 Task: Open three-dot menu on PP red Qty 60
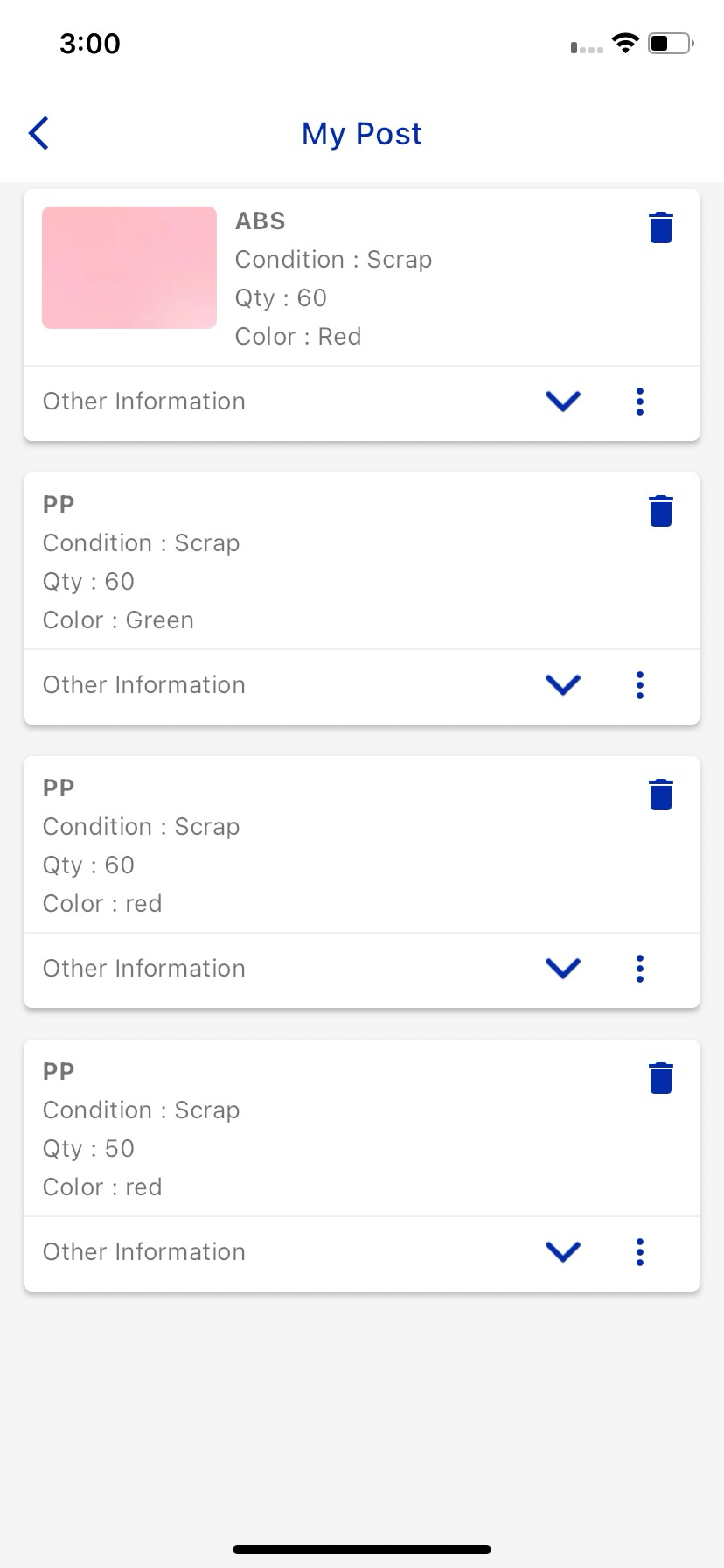[x=640, y=969]
